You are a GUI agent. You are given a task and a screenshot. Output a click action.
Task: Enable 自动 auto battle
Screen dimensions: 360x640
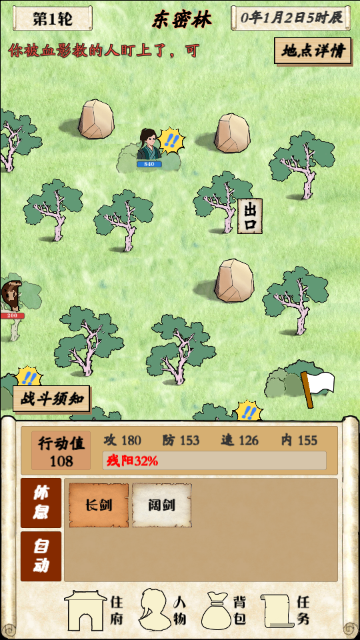[41, 556]
